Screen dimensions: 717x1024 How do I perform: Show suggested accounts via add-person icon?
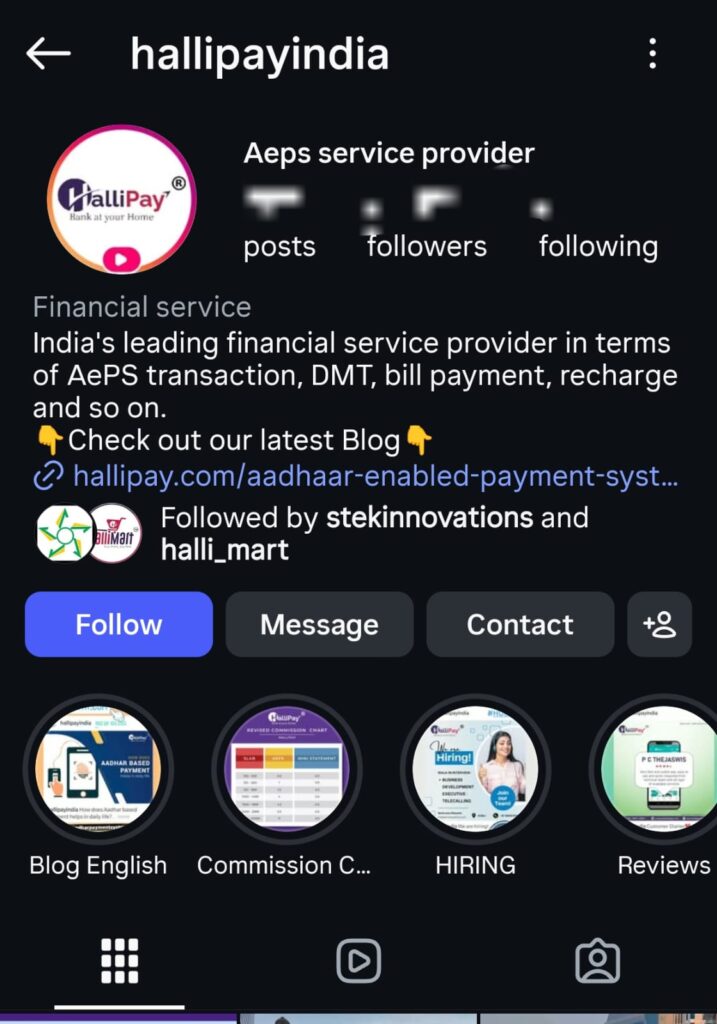(659, 625)
